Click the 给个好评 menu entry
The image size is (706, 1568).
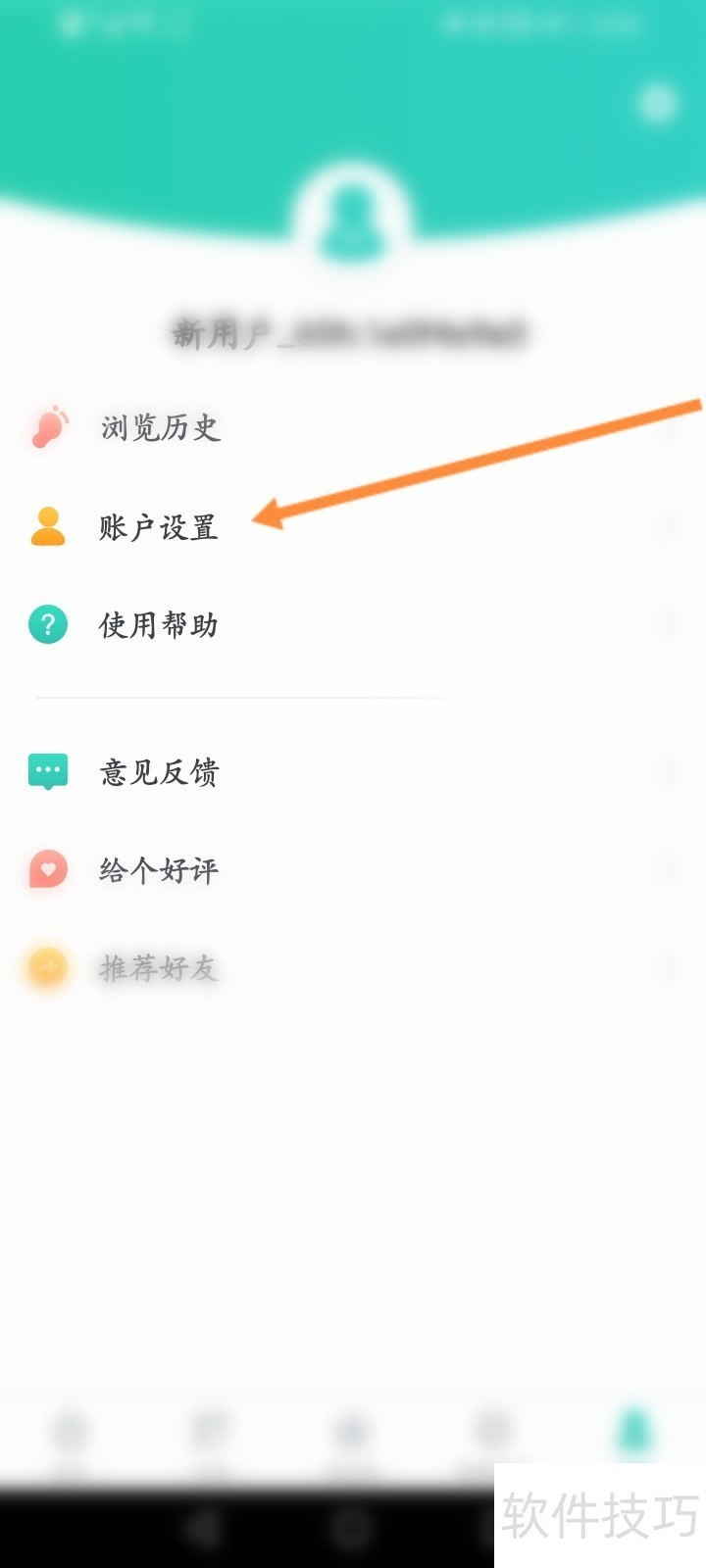pyautogui.click(x=157, y=870)
